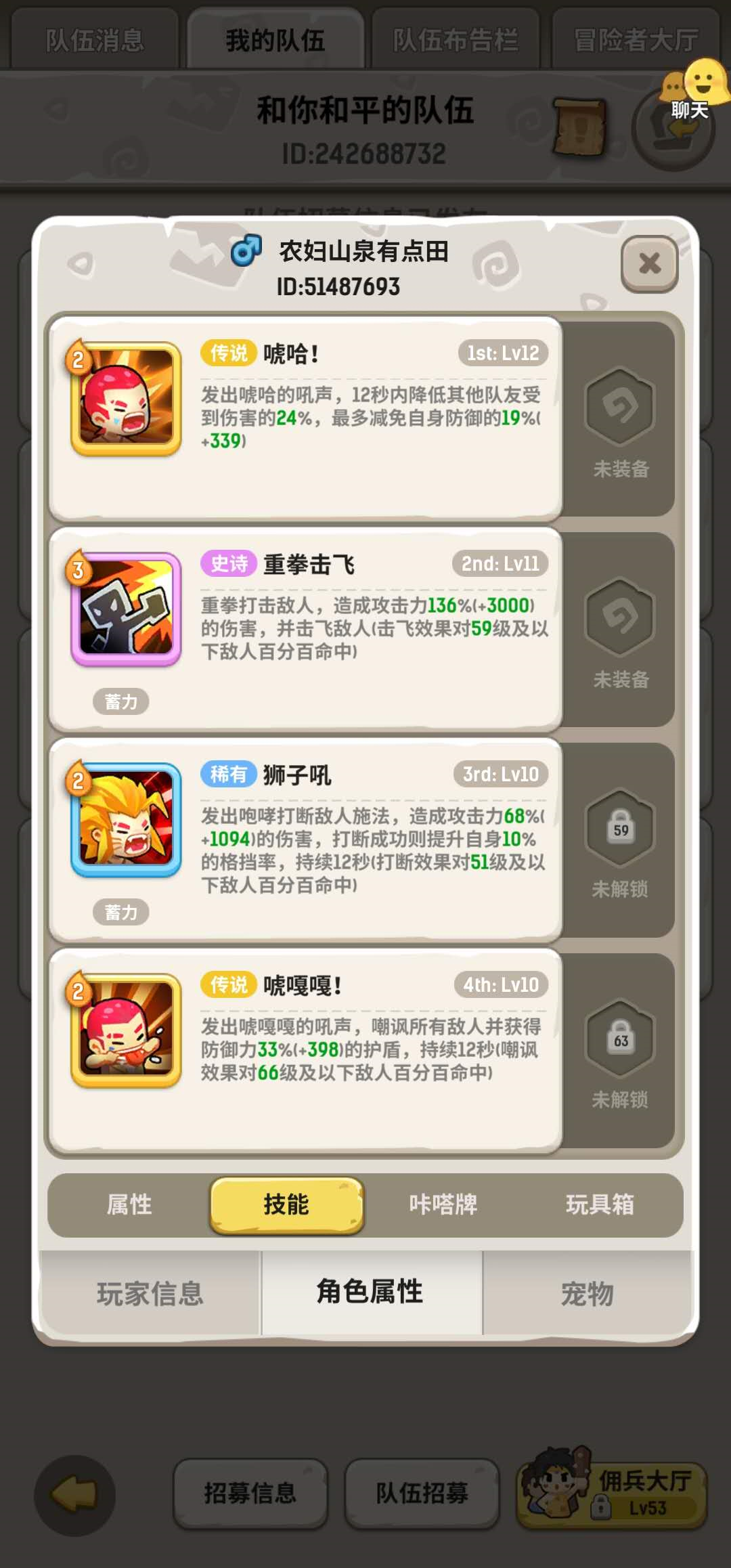Switch to the 咔嗒牌 tab
The image size is (731, 1568).
point(443,1205)
